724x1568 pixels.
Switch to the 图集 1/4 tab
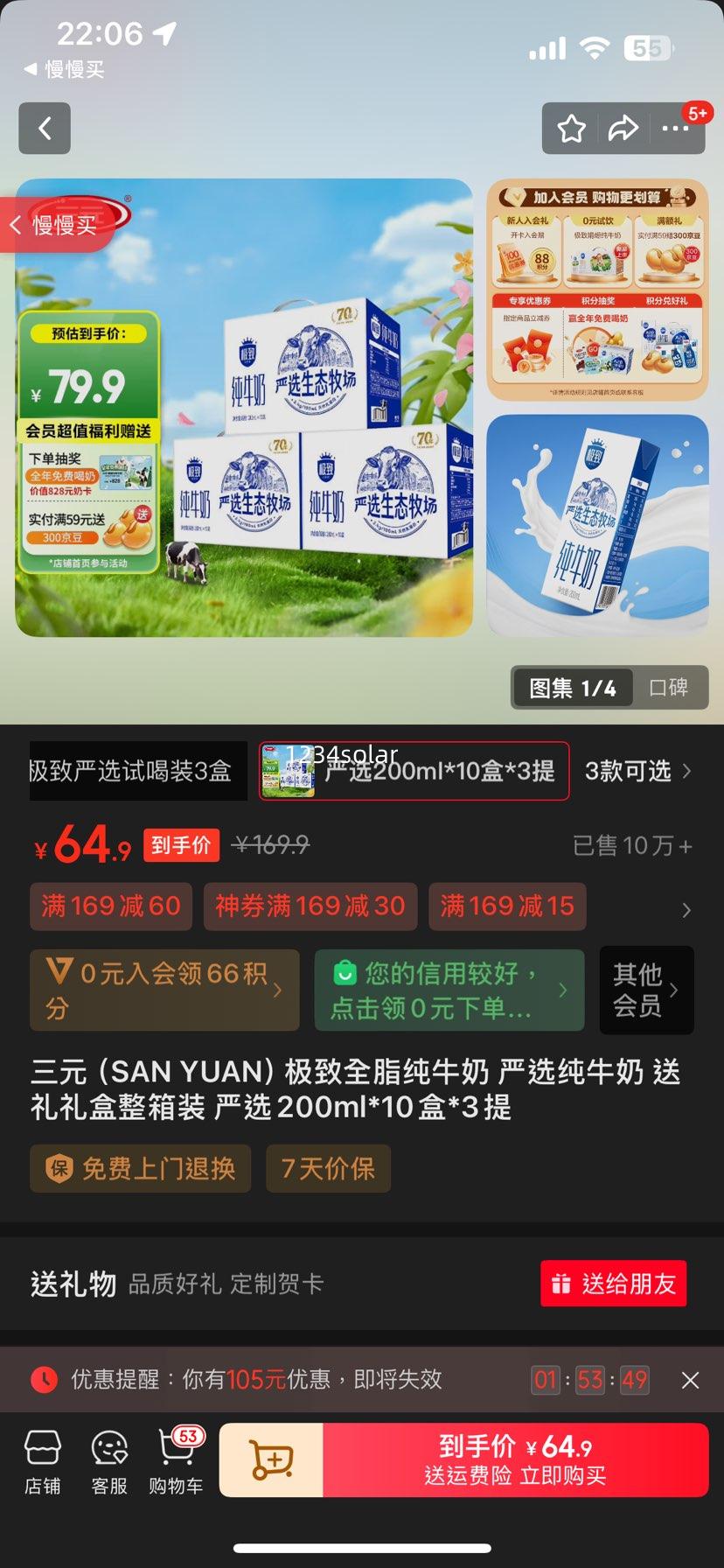572,688
